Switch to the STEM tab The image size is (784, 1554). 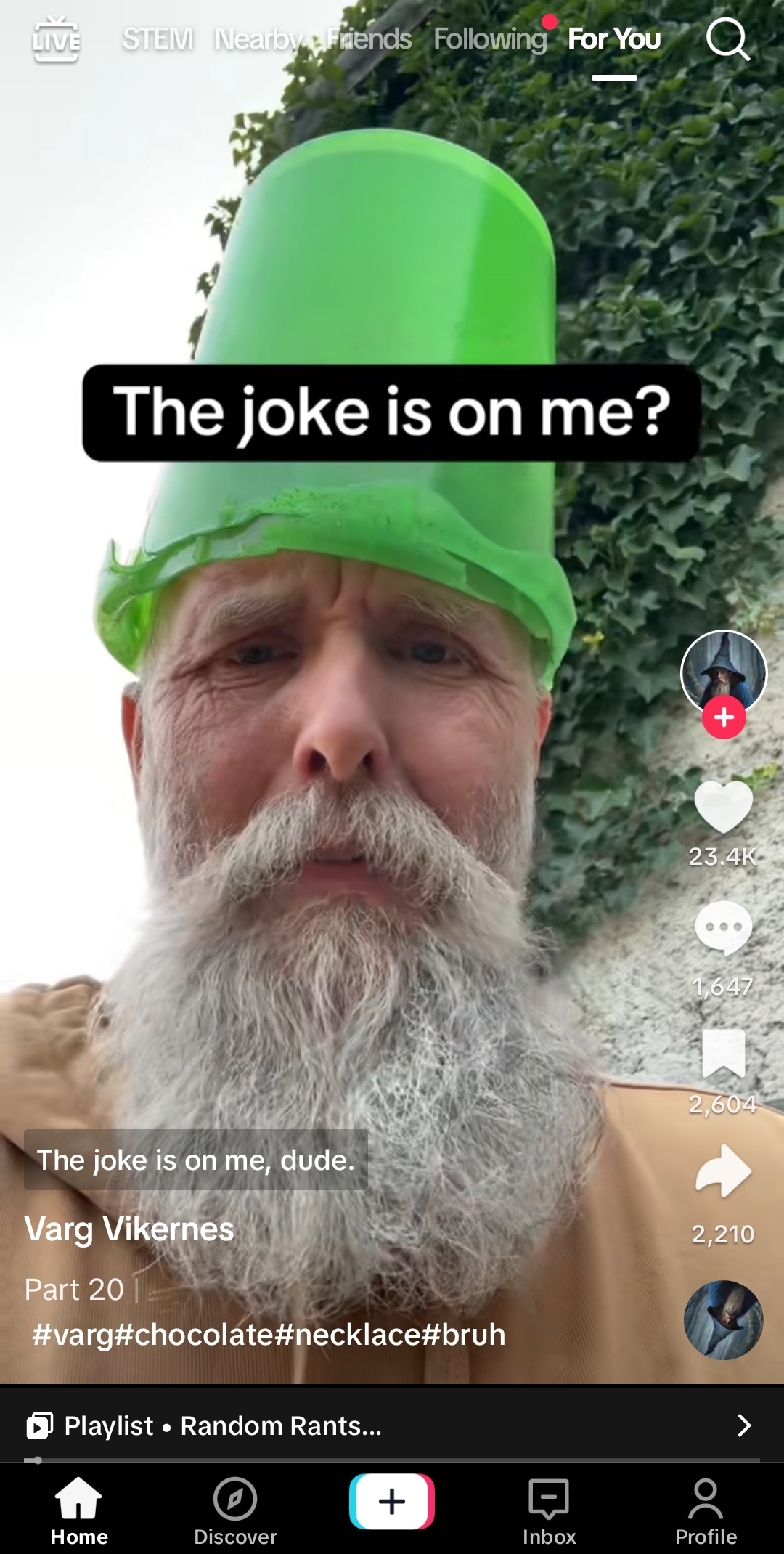158,39
